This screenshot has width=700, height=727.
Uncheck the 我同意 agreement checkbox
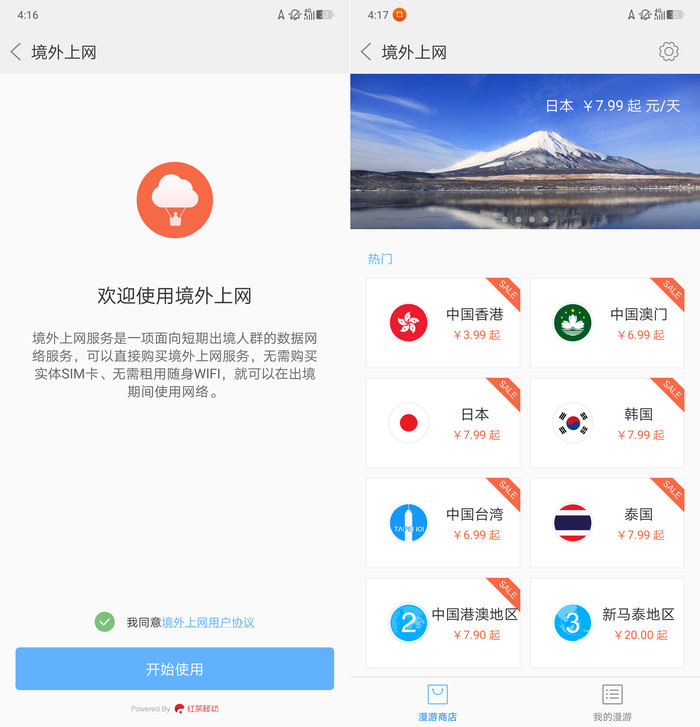(x=105, y=622)
